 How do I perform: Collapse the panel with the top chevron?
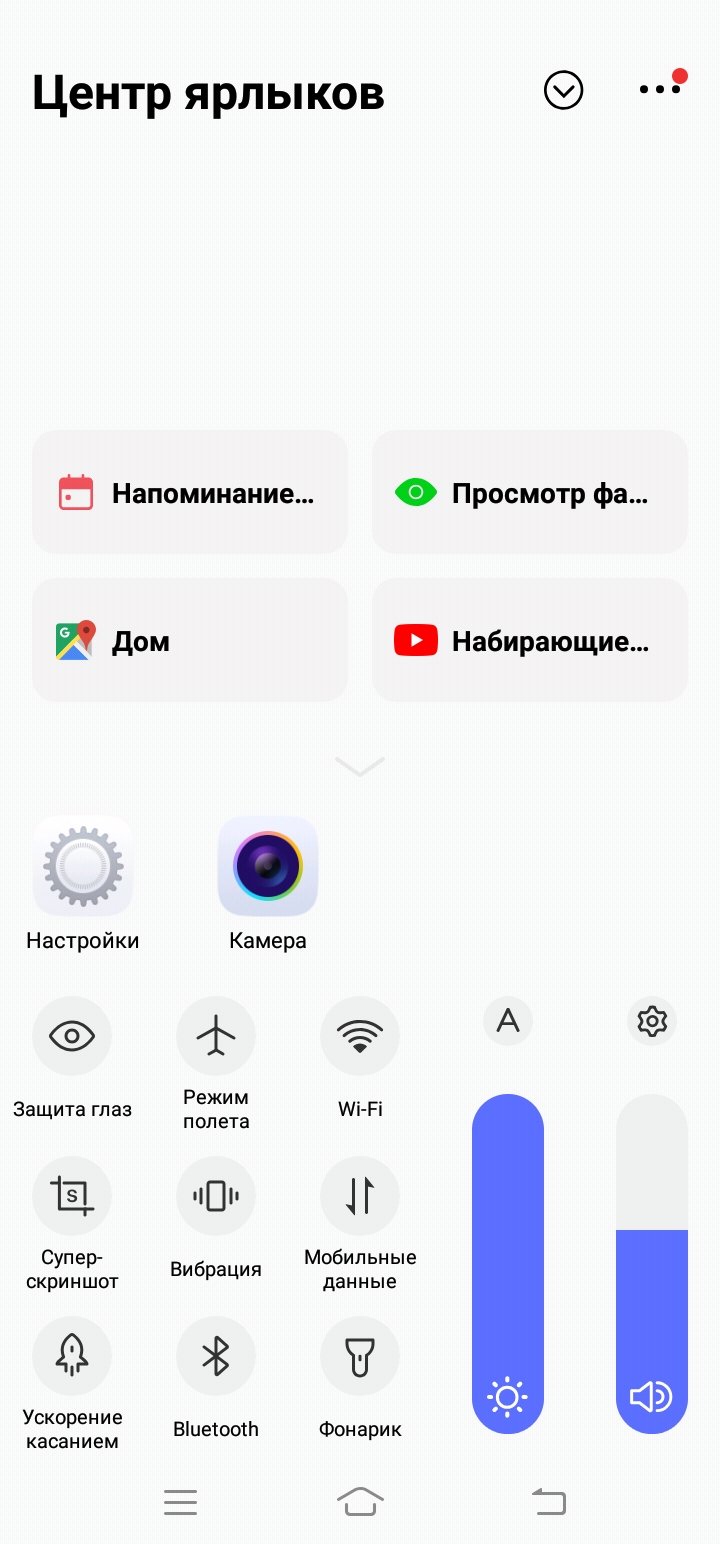[563, 90]
